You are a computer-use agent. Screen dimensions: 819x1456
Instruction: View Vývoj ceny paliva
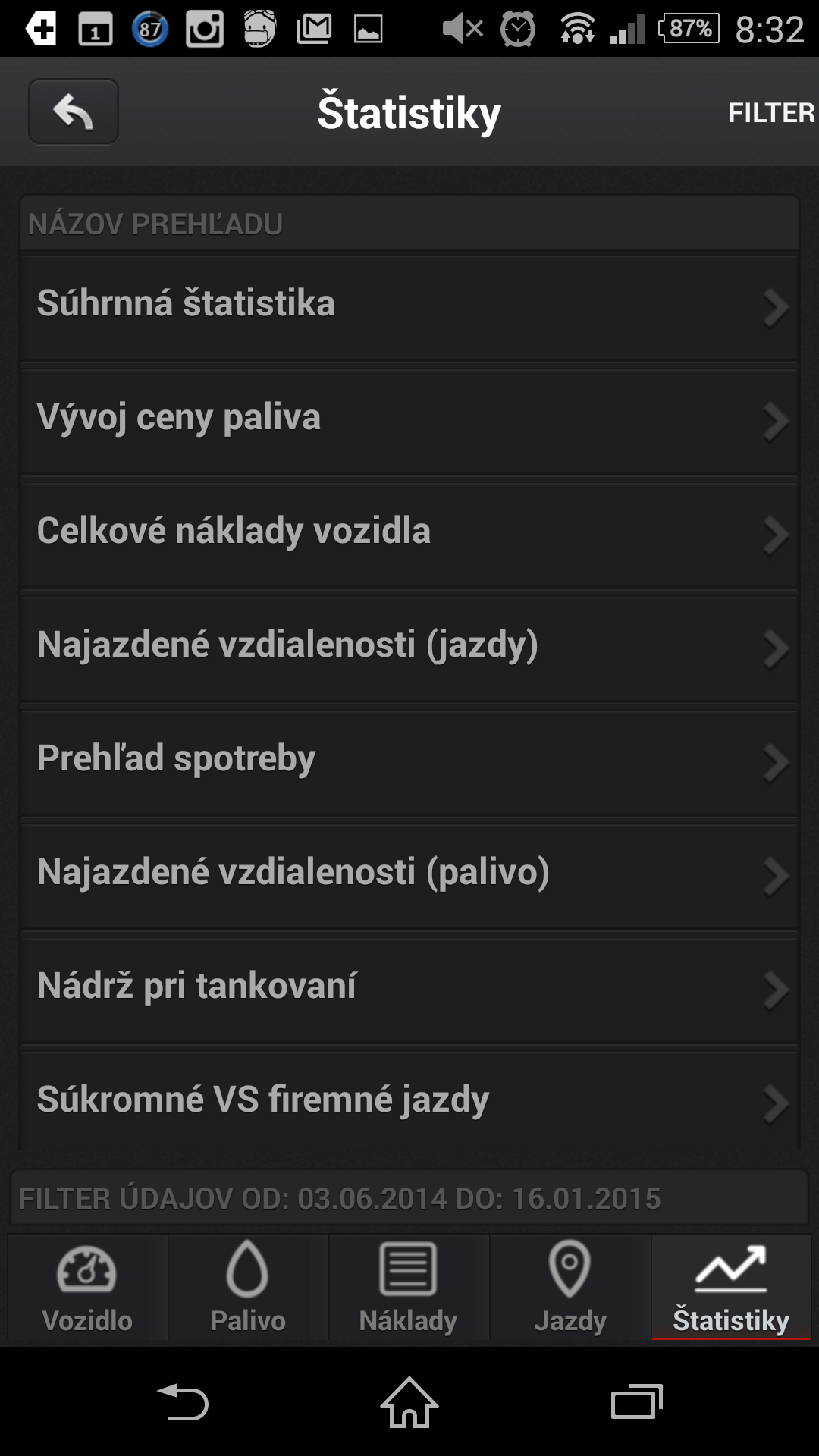[409, 421]
